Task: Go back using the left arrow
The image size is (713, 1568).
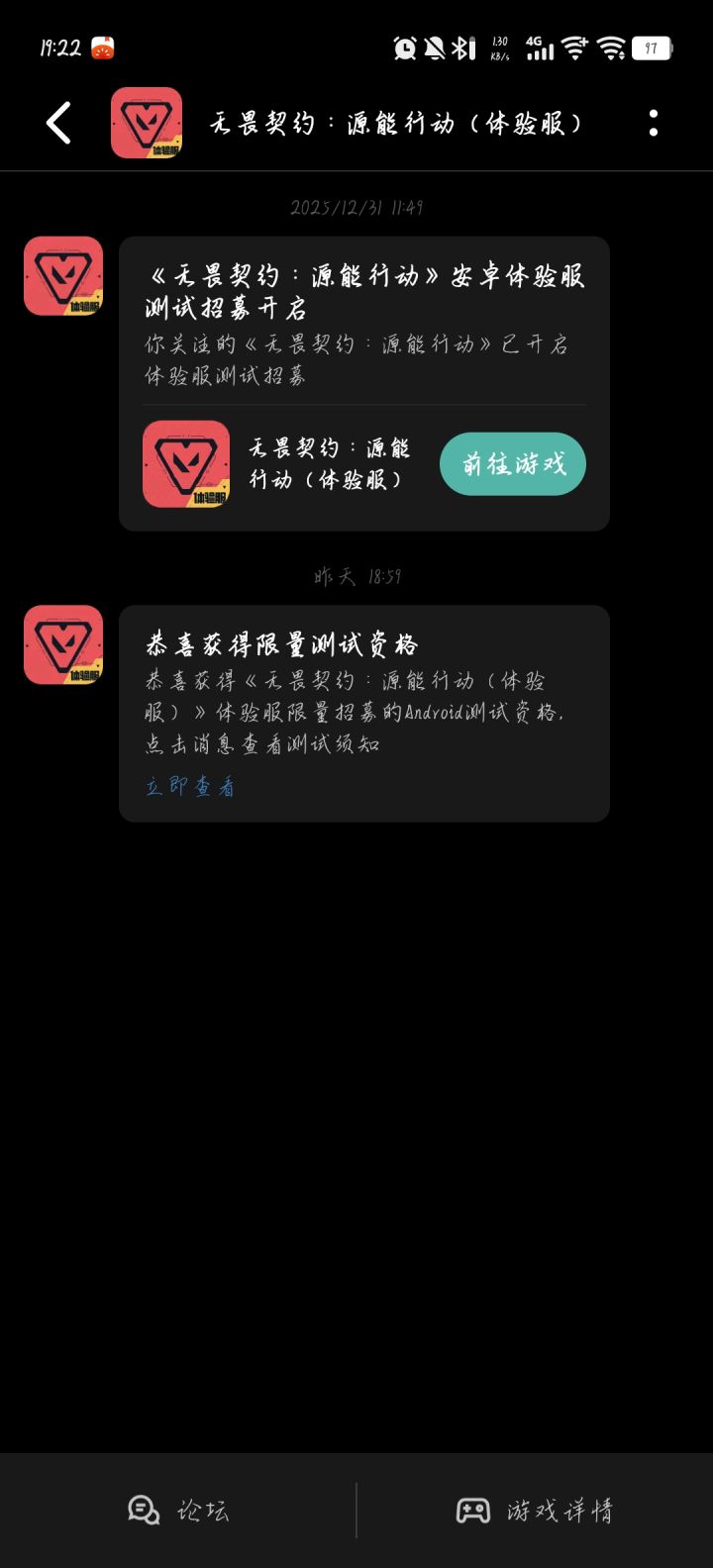Action: [56, 123]
